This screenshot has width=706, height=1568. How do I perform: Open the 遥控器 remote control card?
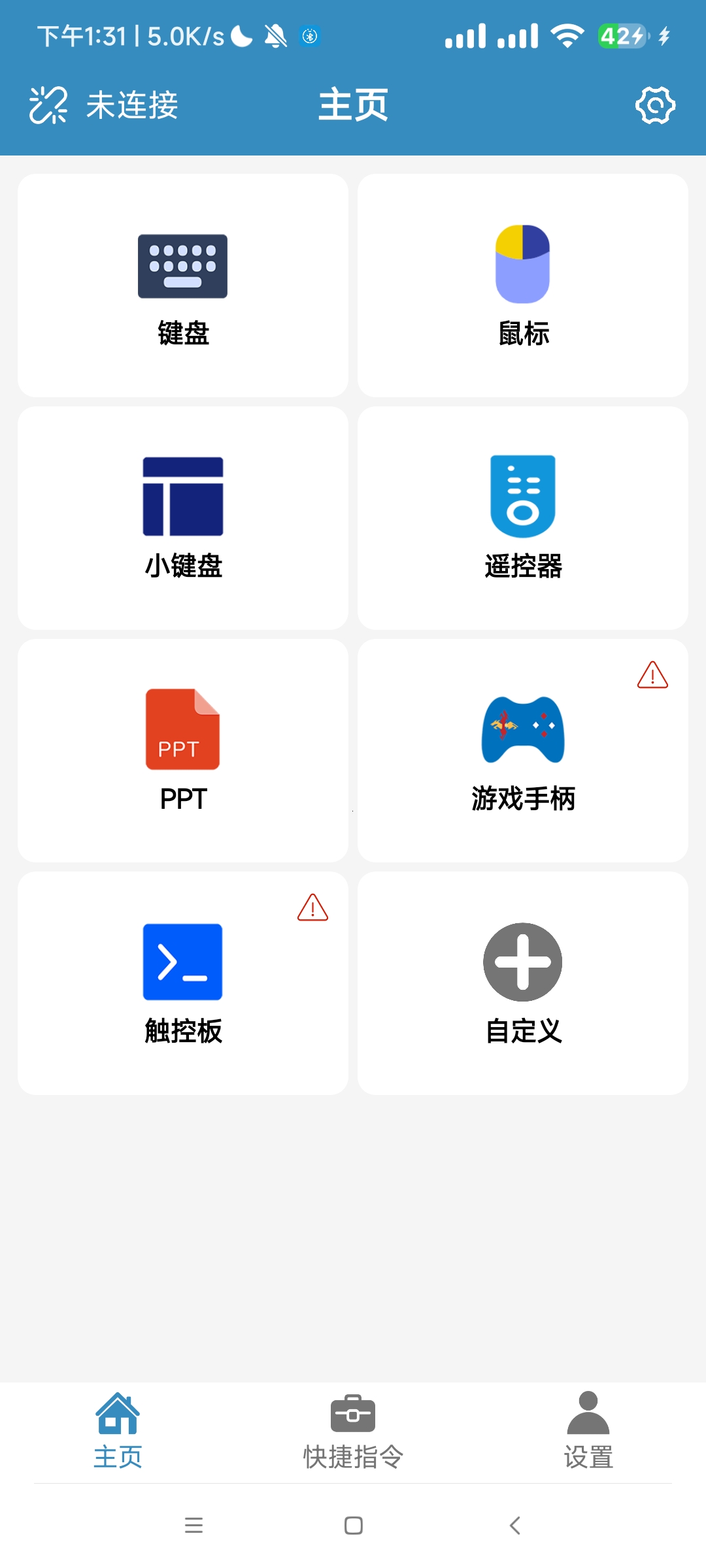click(x=523, y=518)
